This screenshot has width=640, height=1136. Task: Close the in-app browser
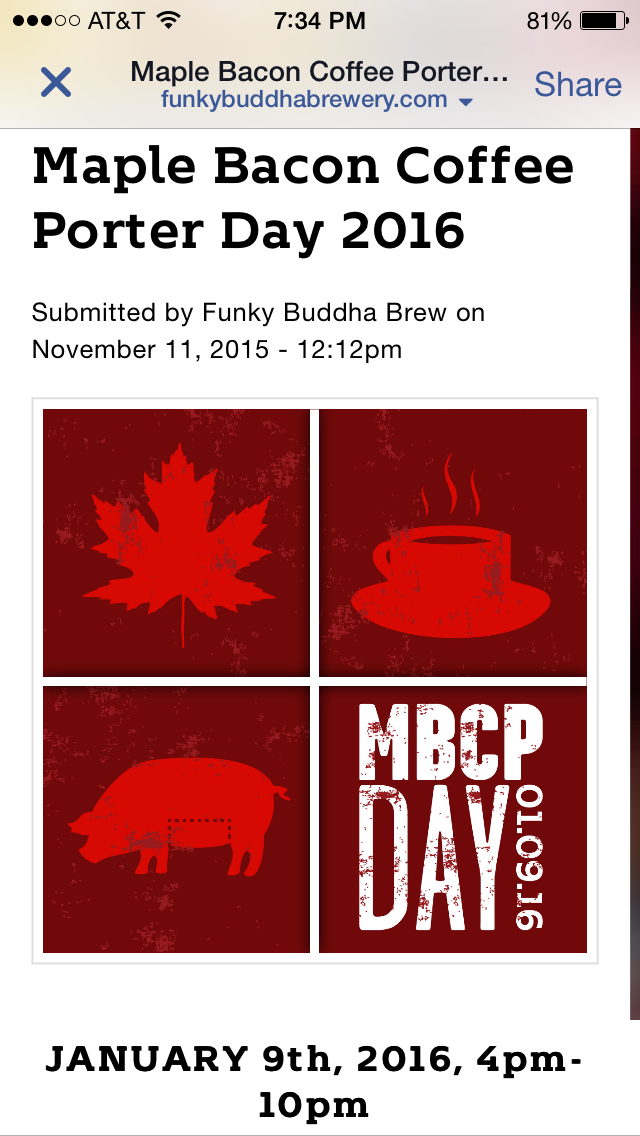pyautogui.click(x=56, y=83)
